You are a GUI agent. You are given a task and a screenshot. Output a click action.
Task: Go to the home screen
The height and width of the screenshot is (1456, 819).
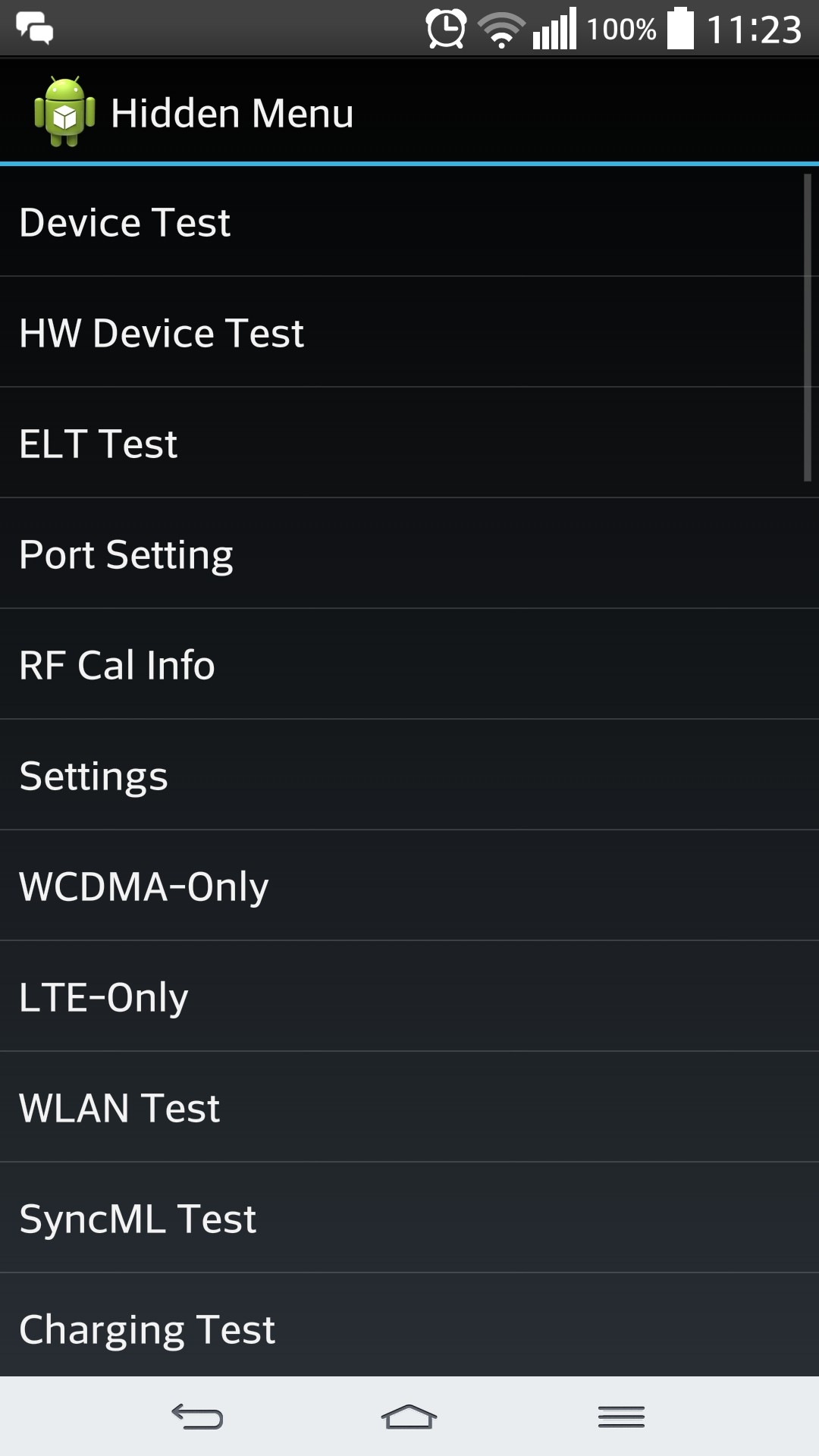409,1417
